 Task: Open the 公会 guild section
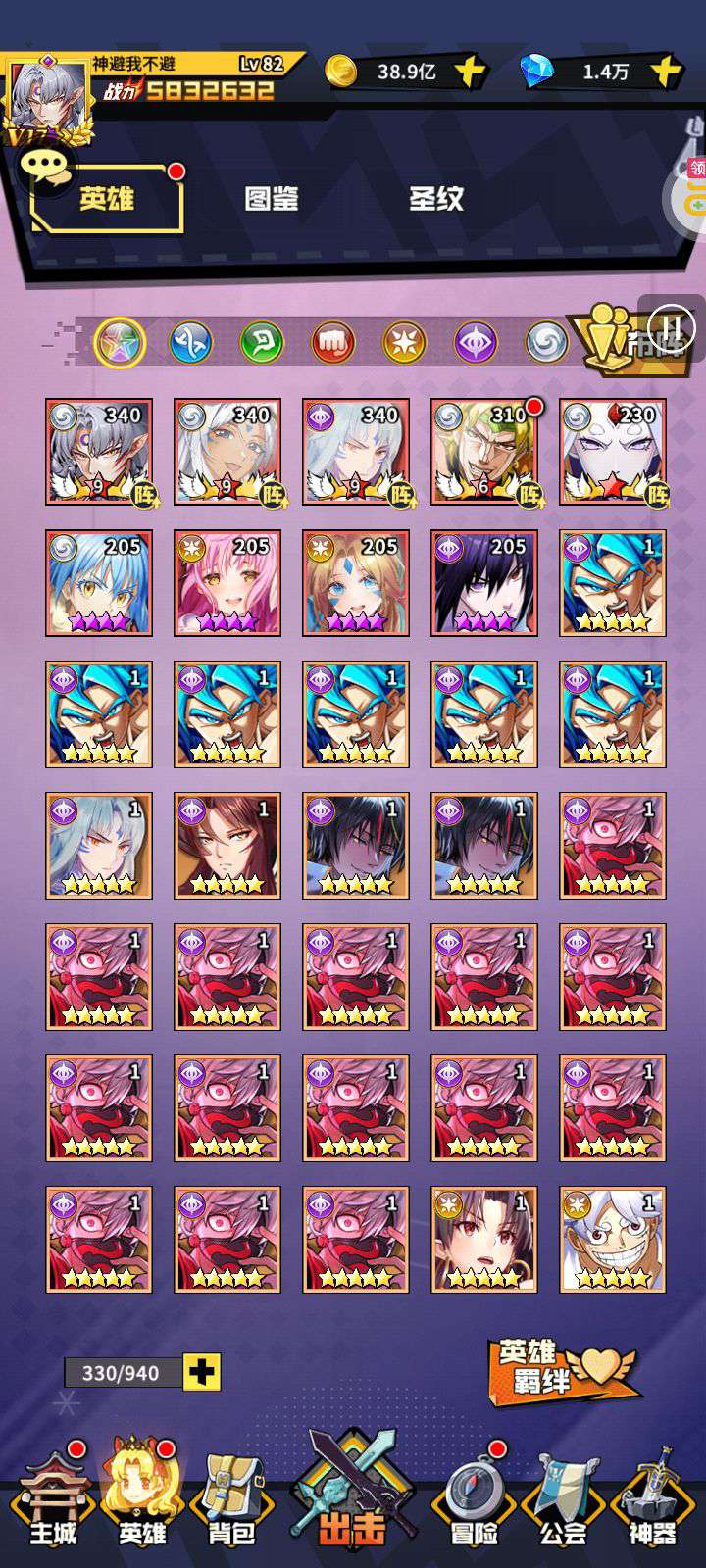563,1498
